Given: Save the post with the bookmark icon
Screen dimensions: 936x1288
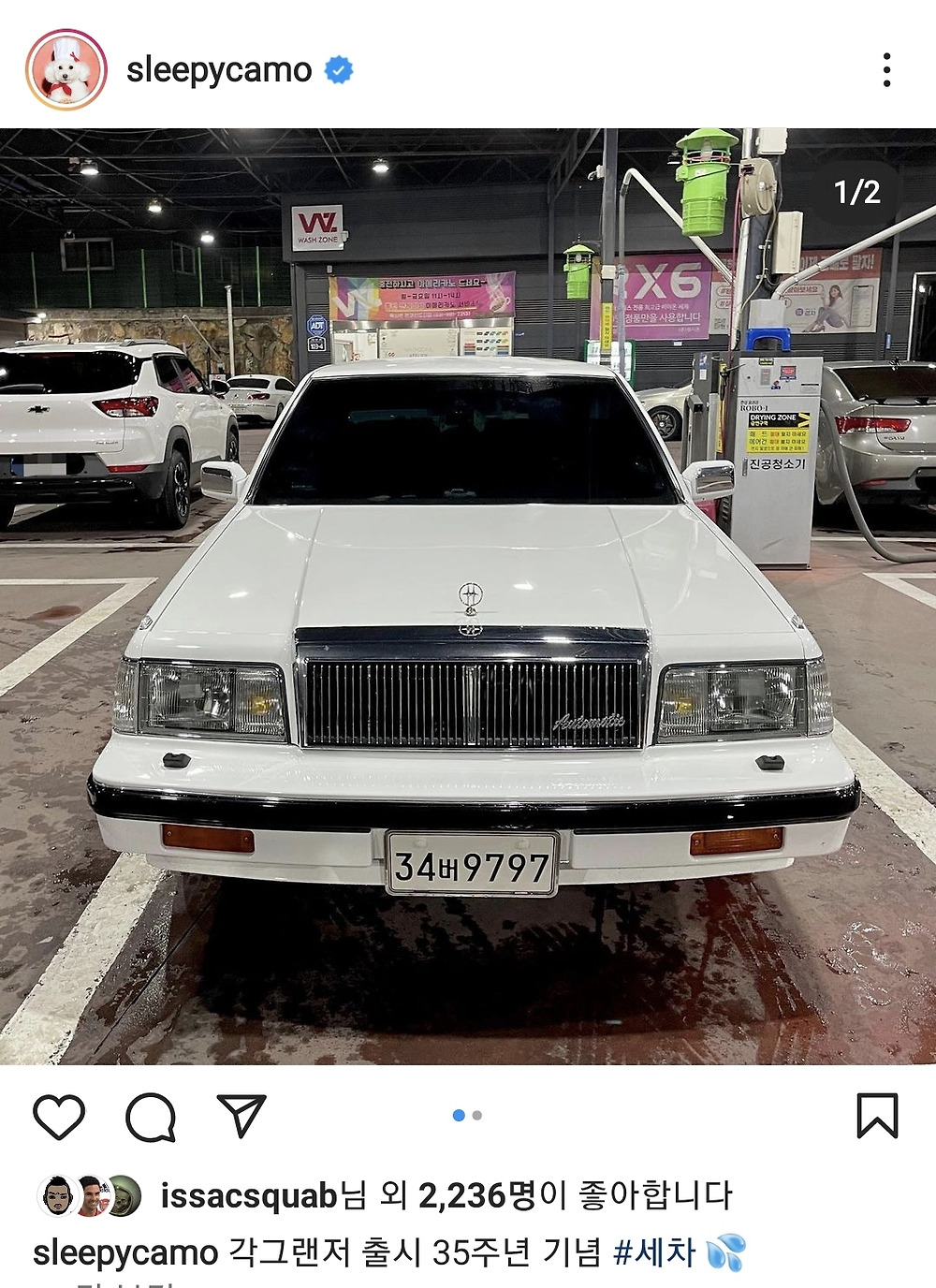Looking at the screenshot, I should (877, 1116).
